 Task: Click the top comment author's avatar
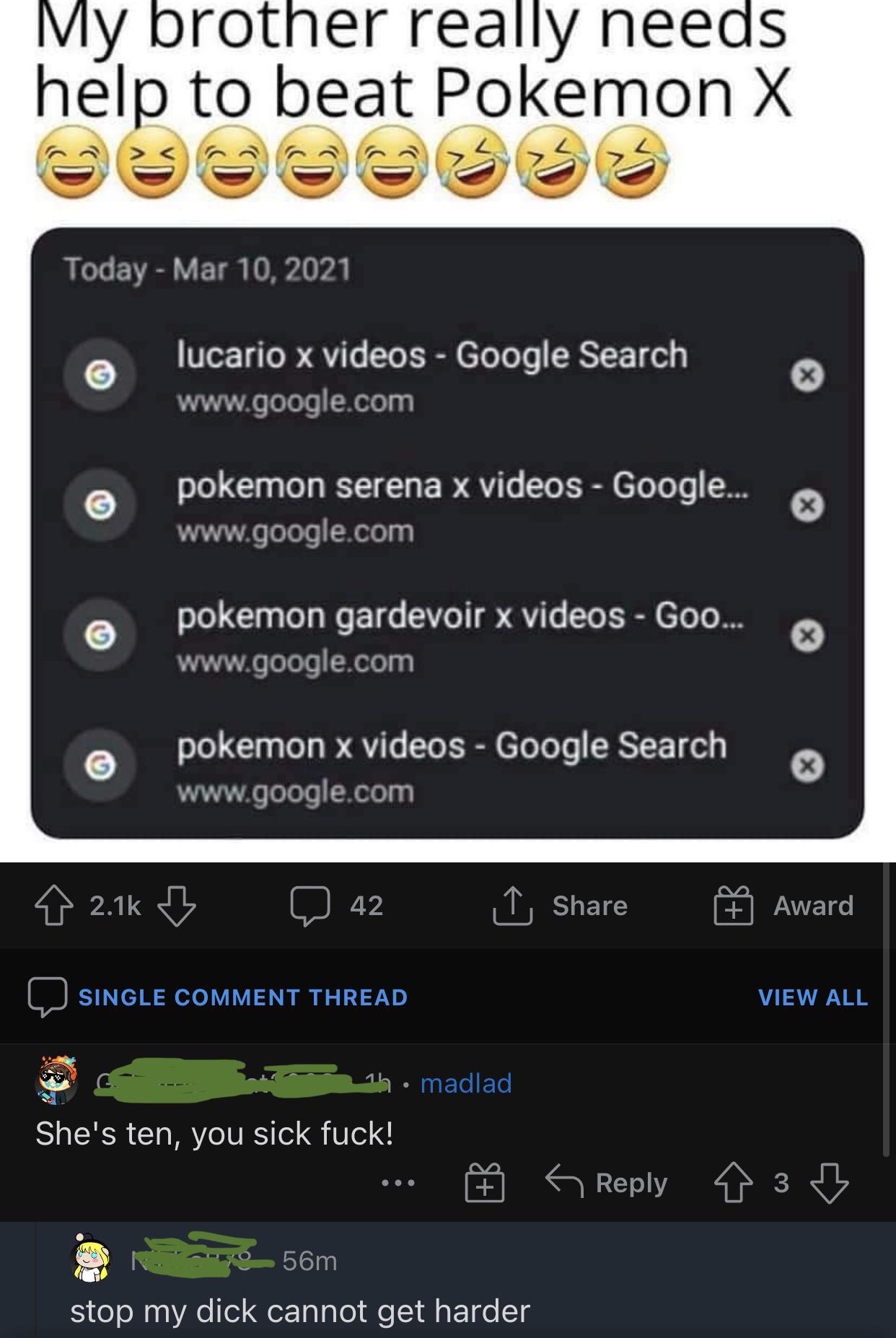point(56,1083)
